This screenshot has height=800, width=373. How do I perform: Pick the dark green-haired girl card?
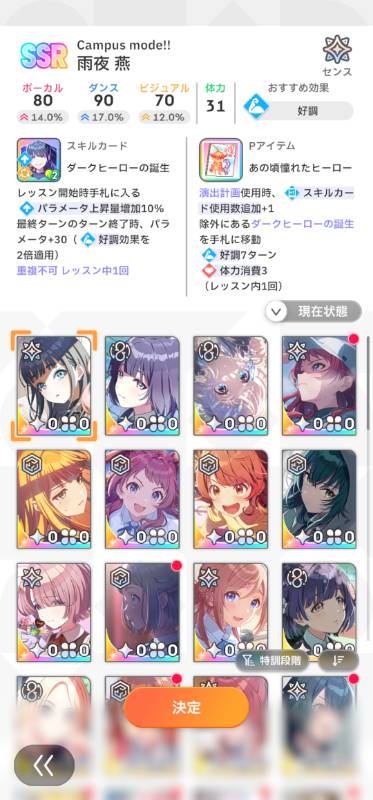[319, 499]
